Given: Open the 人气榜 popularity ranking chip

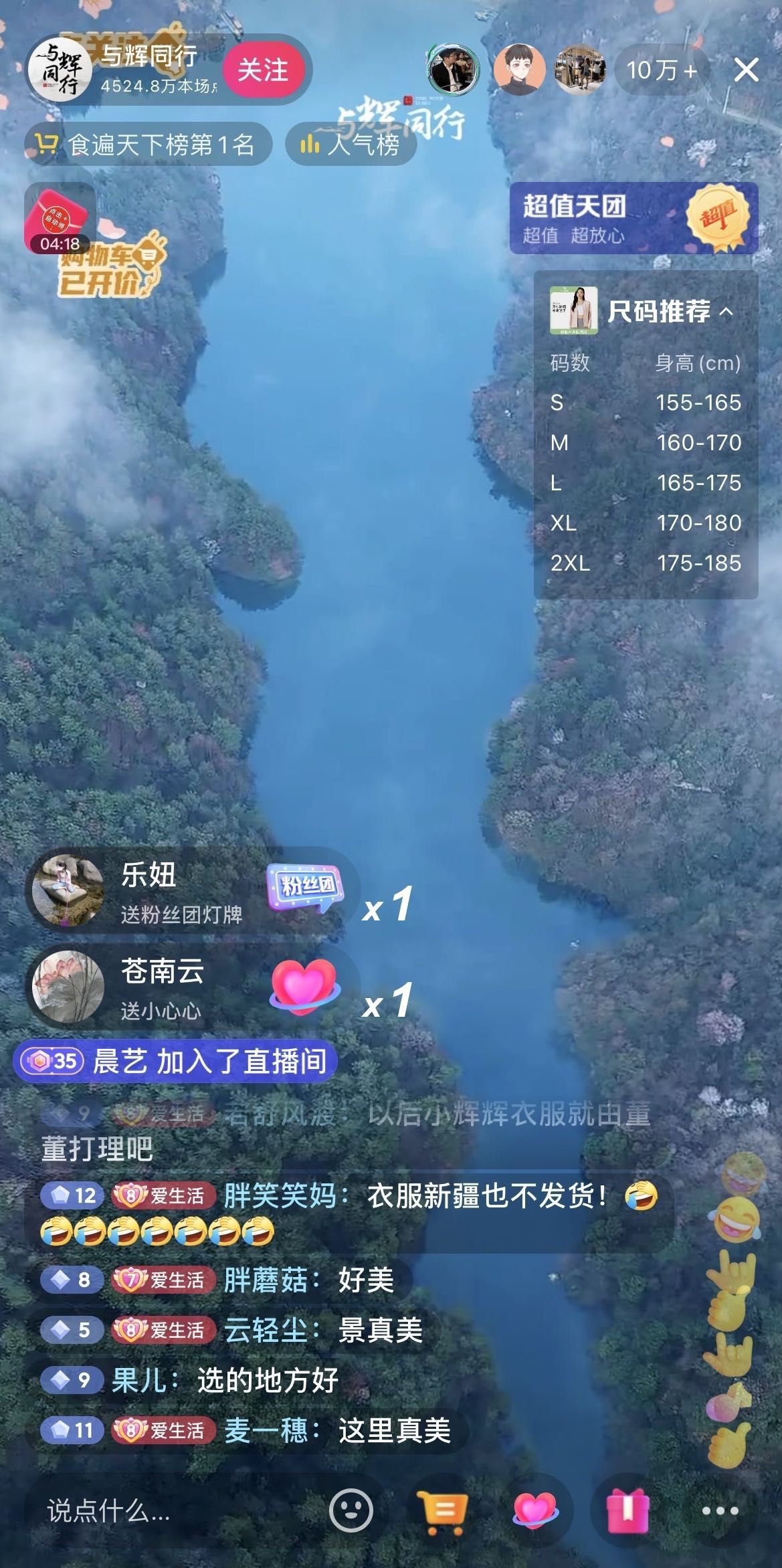Looking at the screenshot, I should click(351, 144).
